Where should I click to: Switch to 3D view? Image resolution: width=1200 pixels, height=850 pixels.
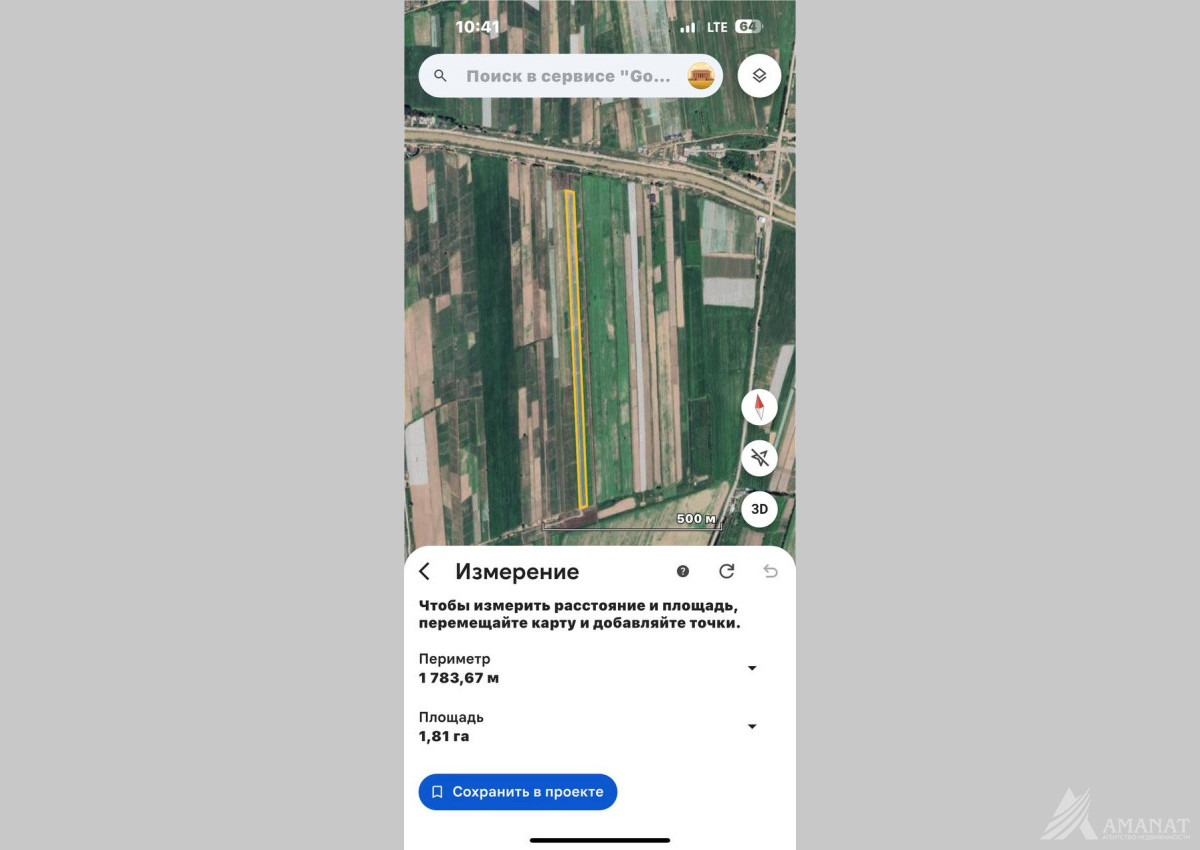759,509
